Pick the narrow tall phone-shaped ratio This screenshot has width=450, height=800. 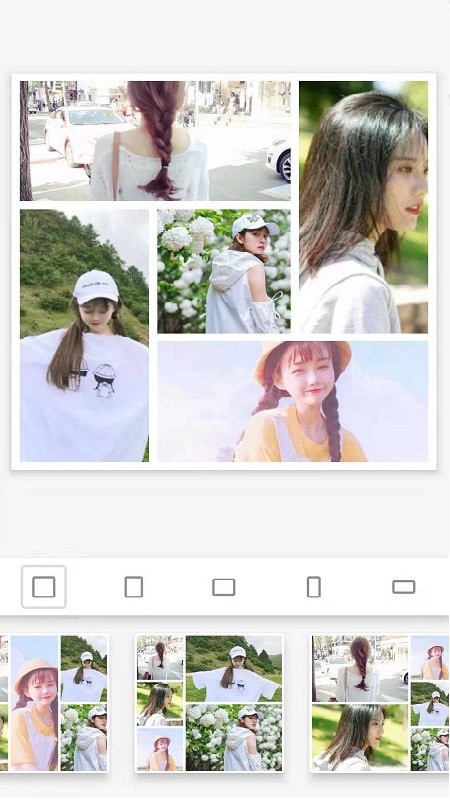coord(314,587)
